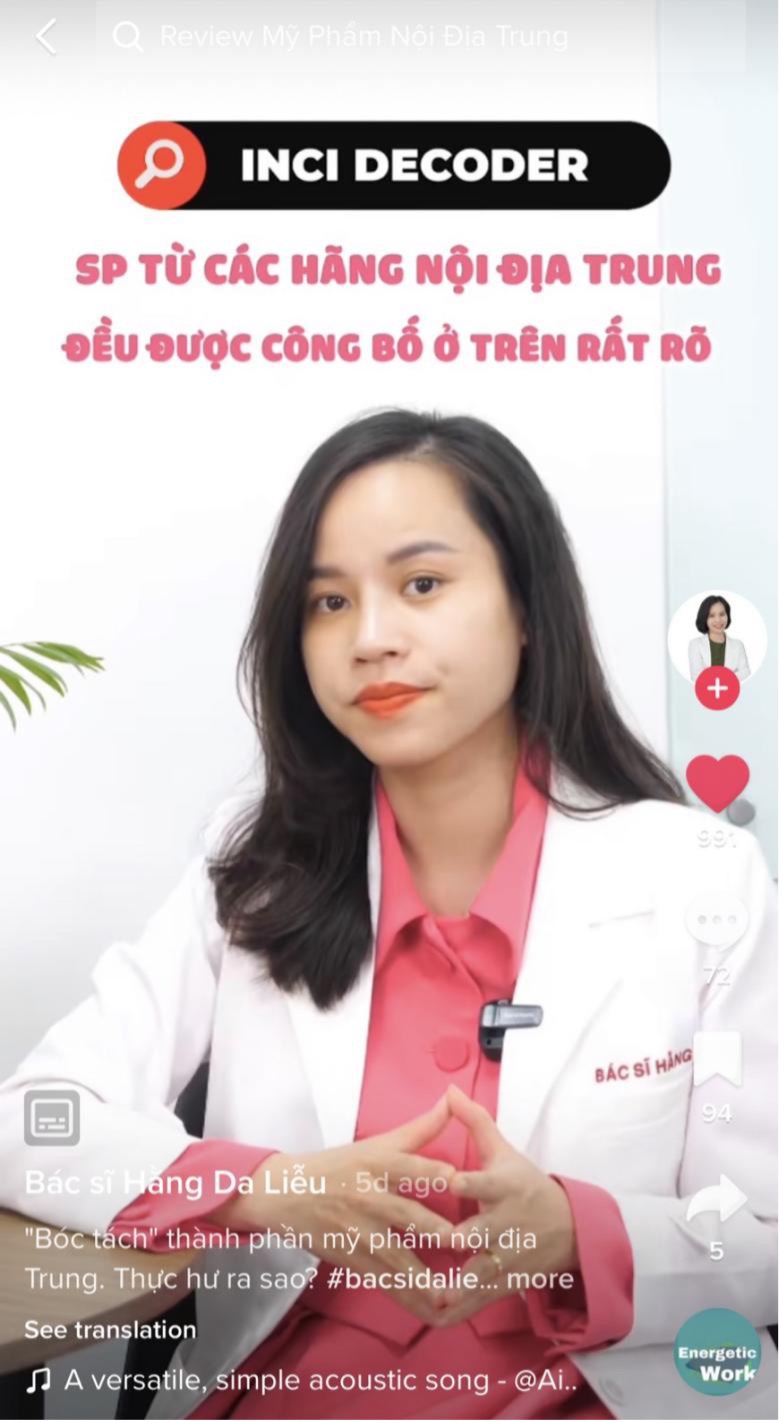Open the 'Energetic Work' sound disc
Image resolution: width=782 pixels, height=1423 pixels.
tap(717, 1351)
